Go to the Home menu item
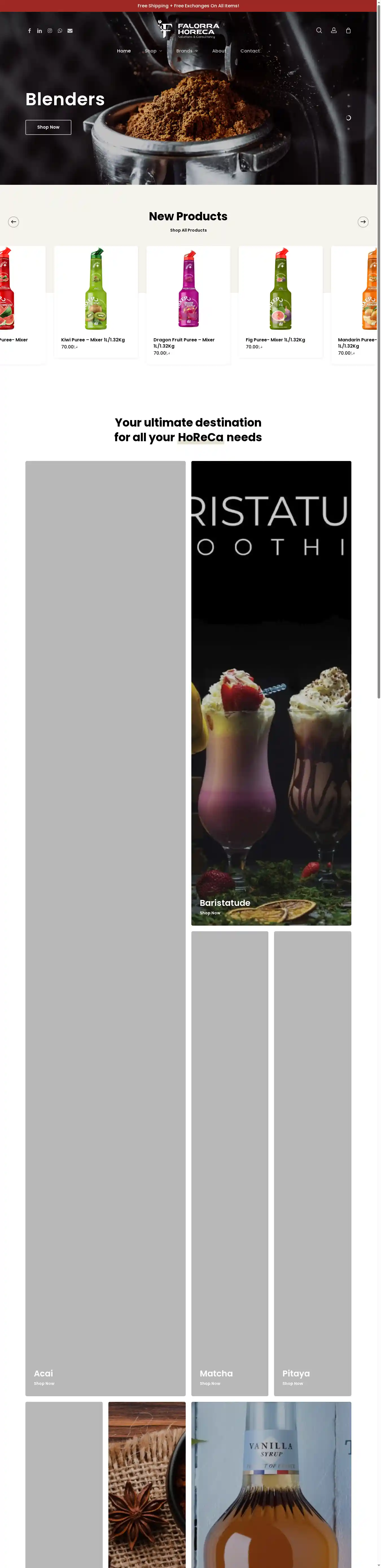The width and height of the screenshot is (381, 1568). tap(124, 51)
